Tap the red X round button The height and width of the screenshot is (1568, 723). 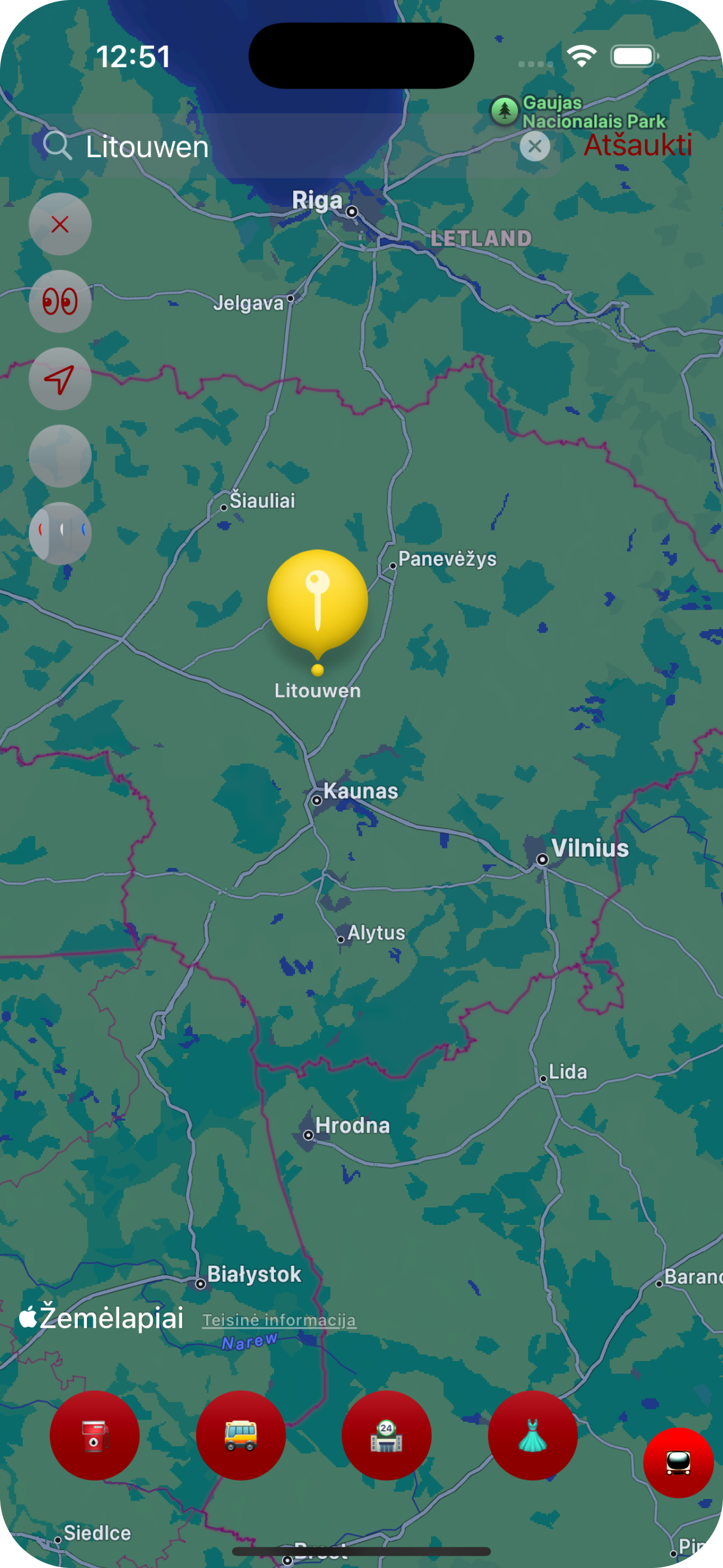[61, 225]
